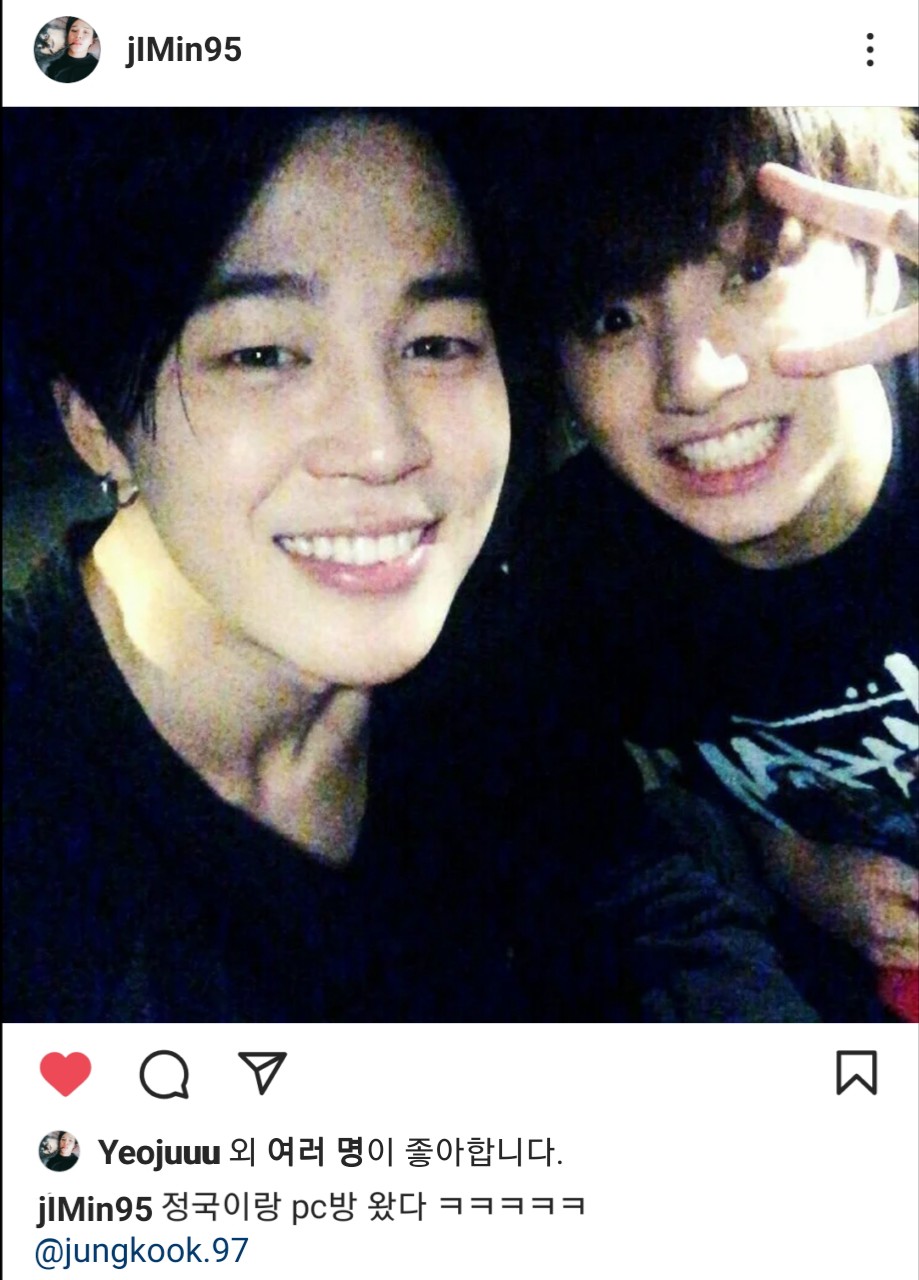Open jIMin95's profile picture in the header

[66, 50]
